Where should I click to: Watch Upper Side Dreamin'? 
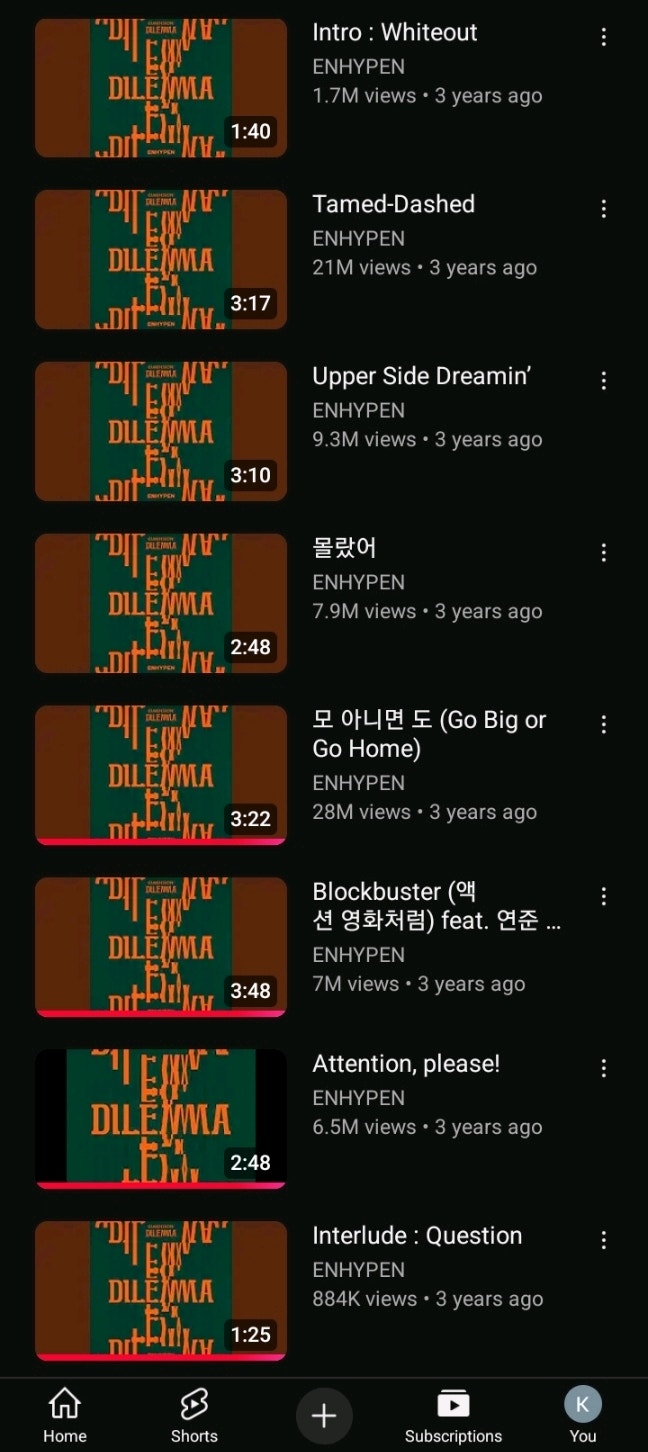tap(161, 432)
